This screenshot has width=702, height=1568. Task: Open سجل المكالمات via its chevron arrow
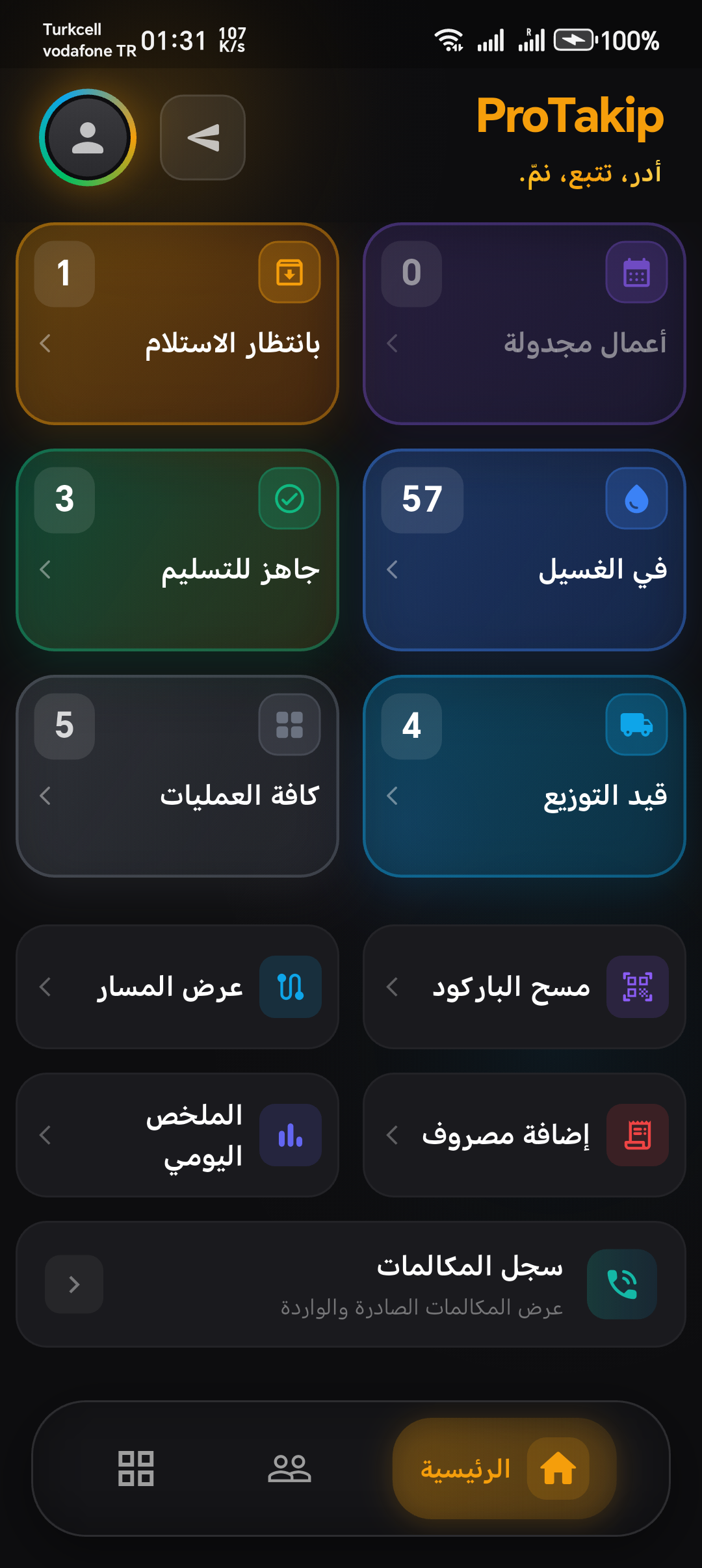[73, 1285]
